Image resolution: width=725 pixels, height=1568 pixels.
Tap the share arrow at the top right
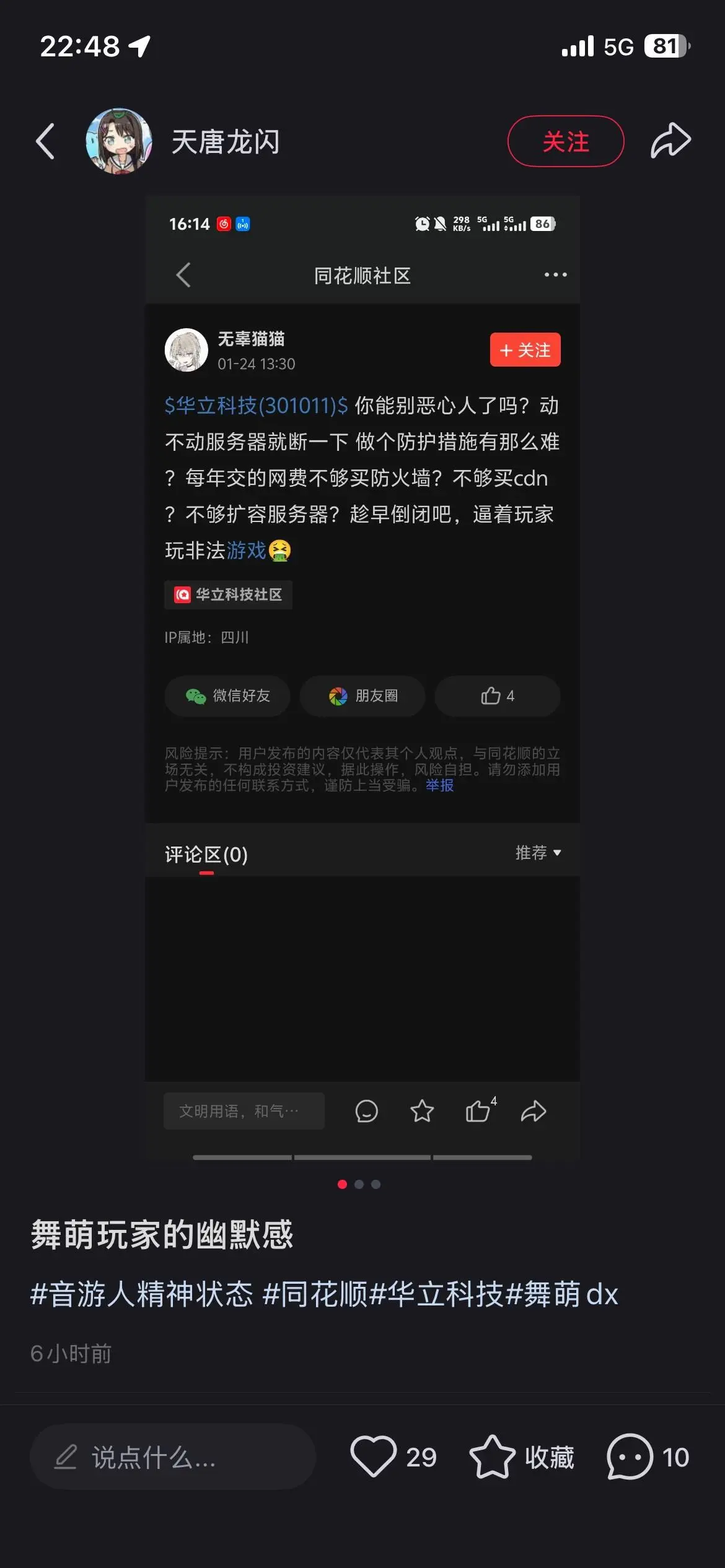[x=671, y=141]
